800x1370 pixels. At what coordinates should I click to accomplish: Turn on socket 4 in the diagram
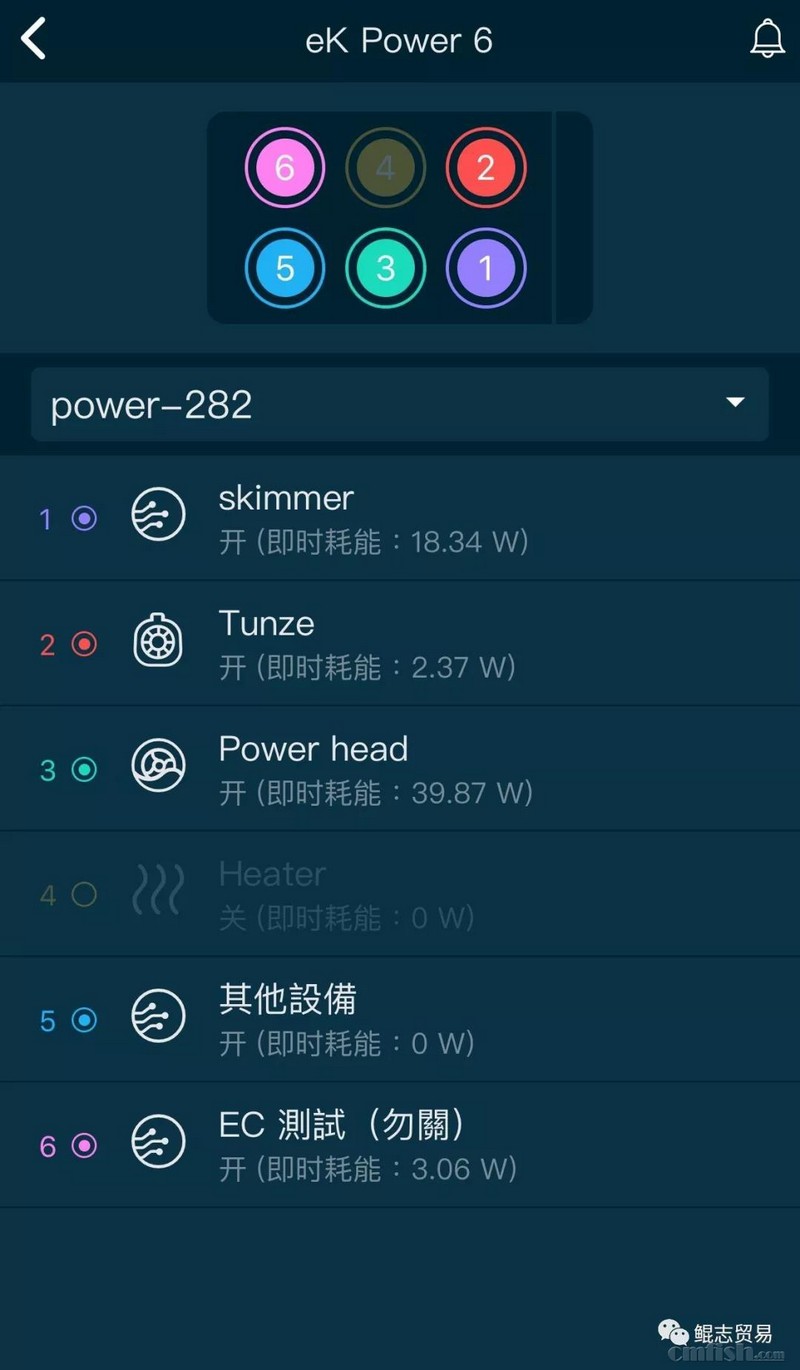[386, 167]
